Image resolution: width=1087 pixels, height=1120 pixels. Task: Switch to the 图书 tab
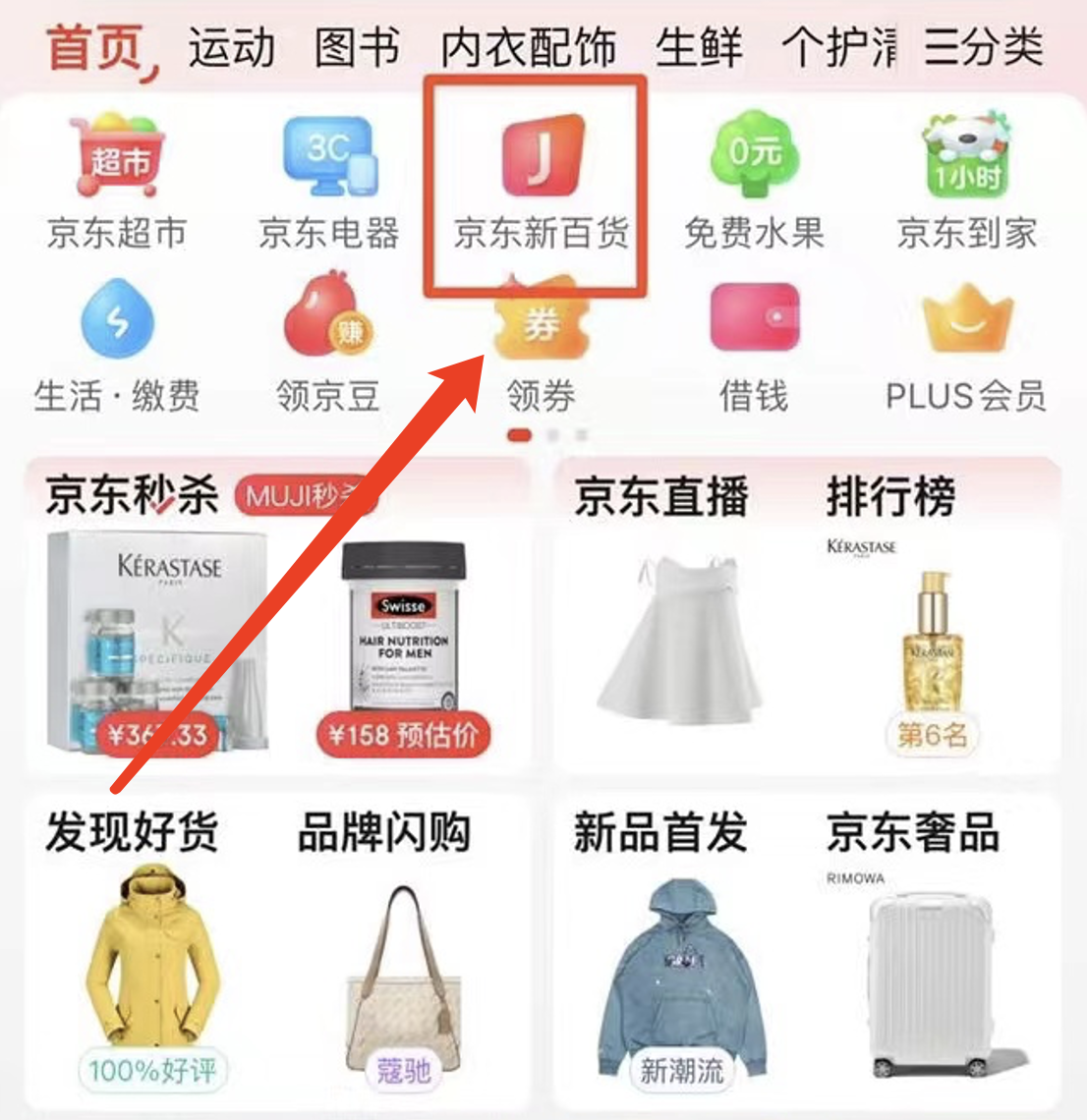coord(358,47)
